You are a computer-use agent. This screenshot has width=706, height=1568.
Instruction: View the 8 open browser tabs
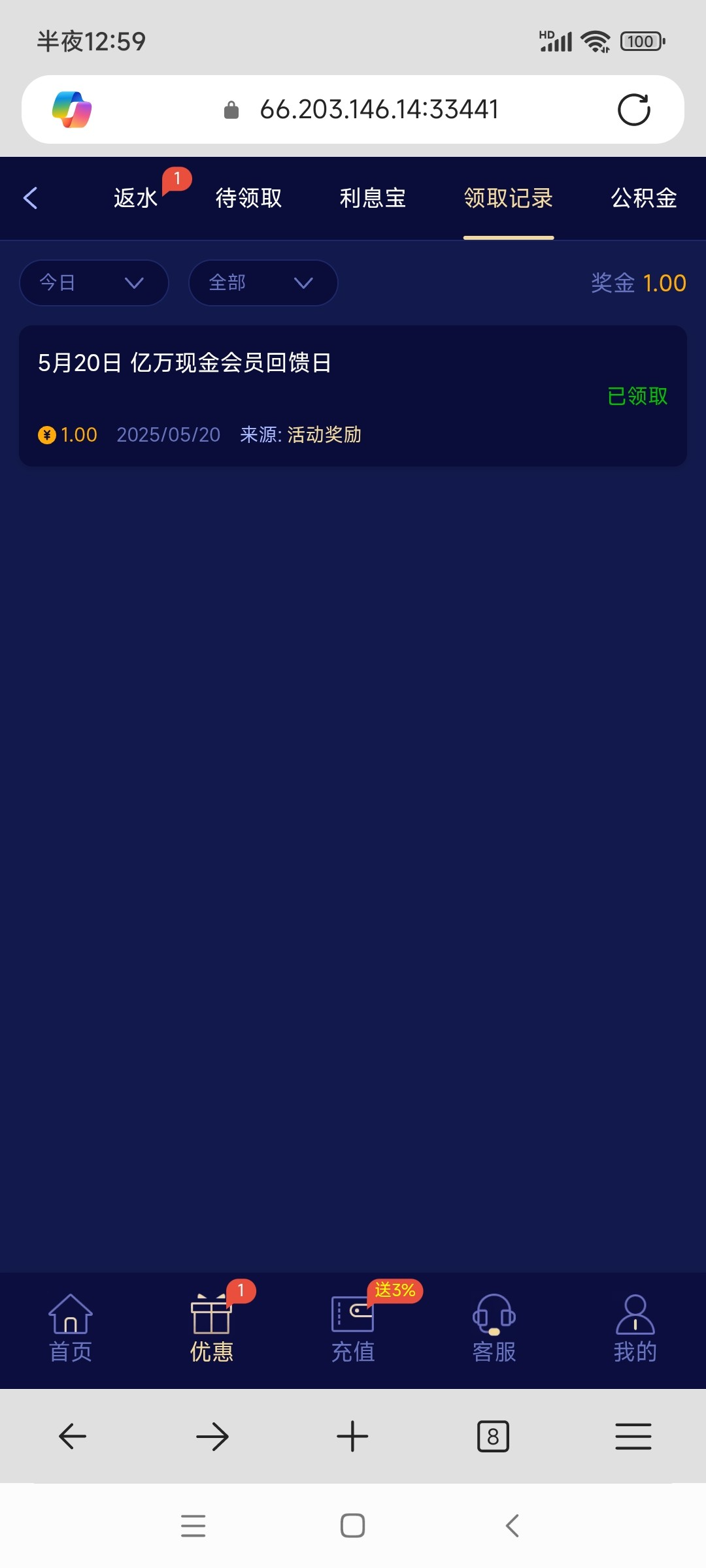click(493, 1436)
